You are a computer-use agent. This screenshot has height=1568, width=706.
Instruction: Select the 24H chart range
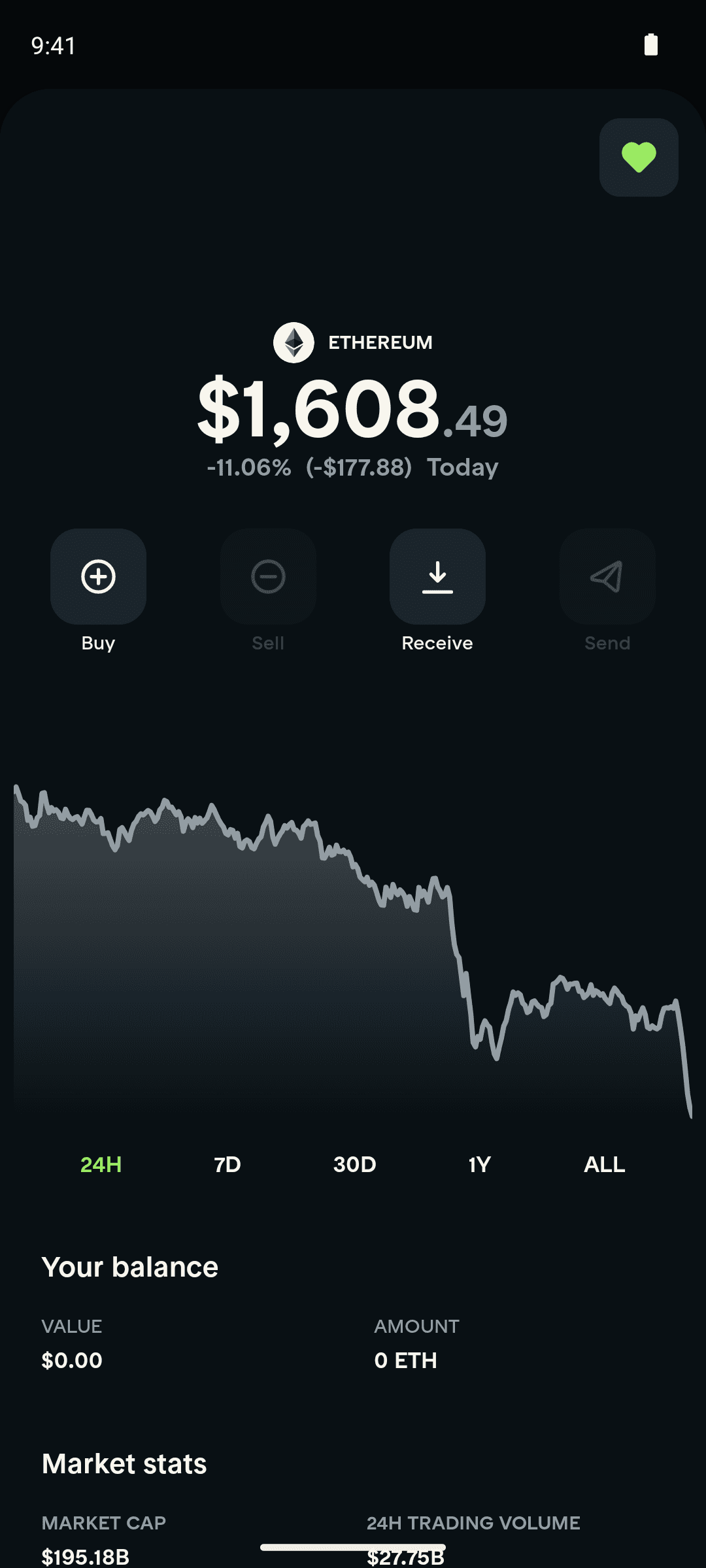pyautogui.click(x=101, y=1164)
